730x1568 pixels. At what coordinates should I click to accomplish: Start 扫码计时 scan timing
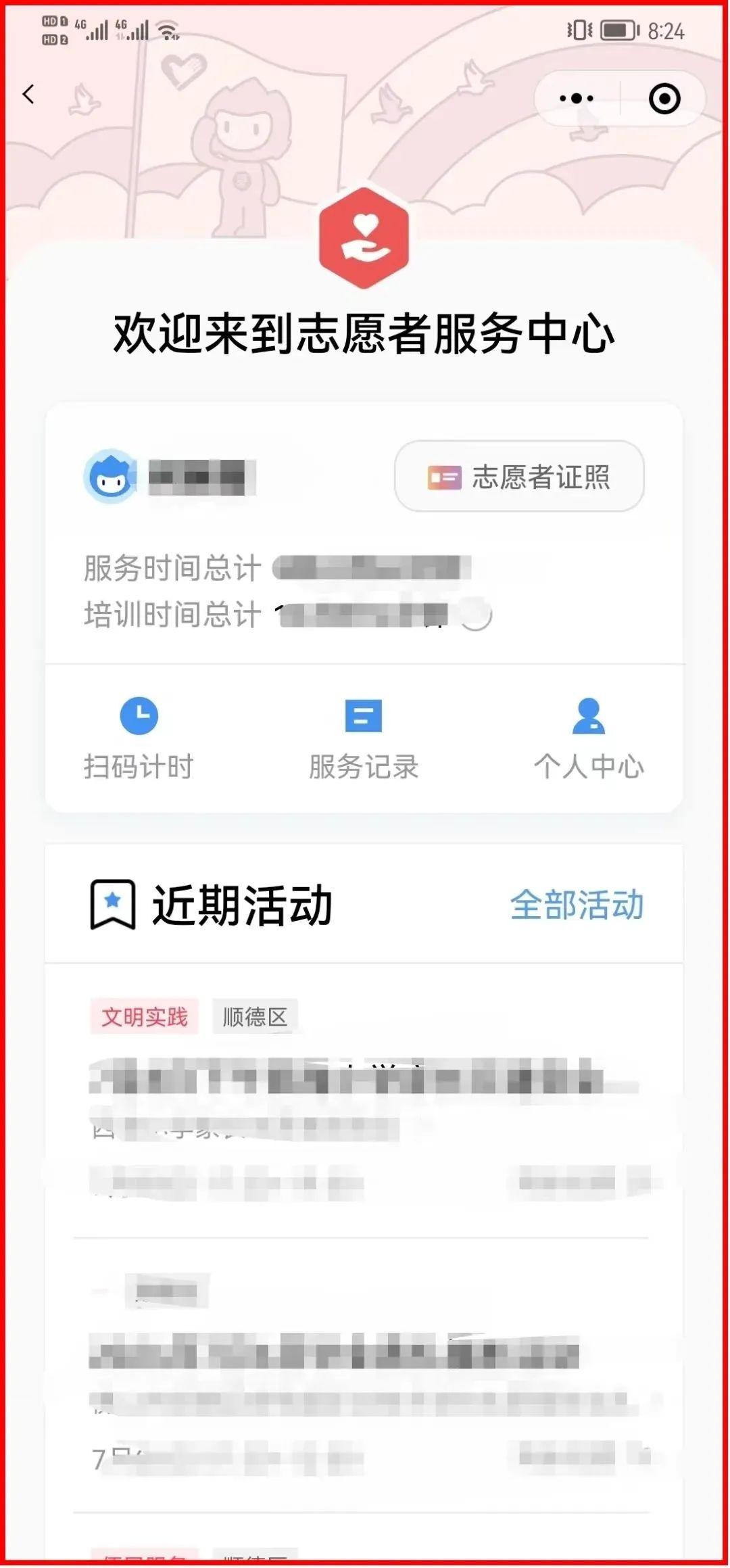click(139, 738)
